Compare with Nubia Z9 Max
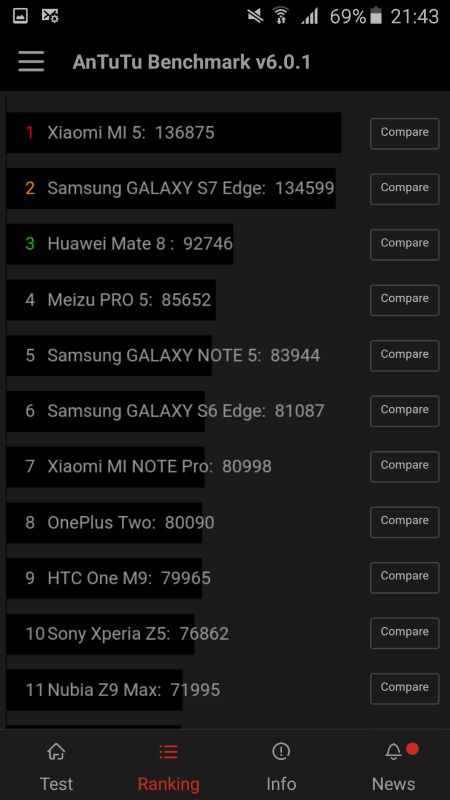450x800 pixels. (x=405, y=689)
